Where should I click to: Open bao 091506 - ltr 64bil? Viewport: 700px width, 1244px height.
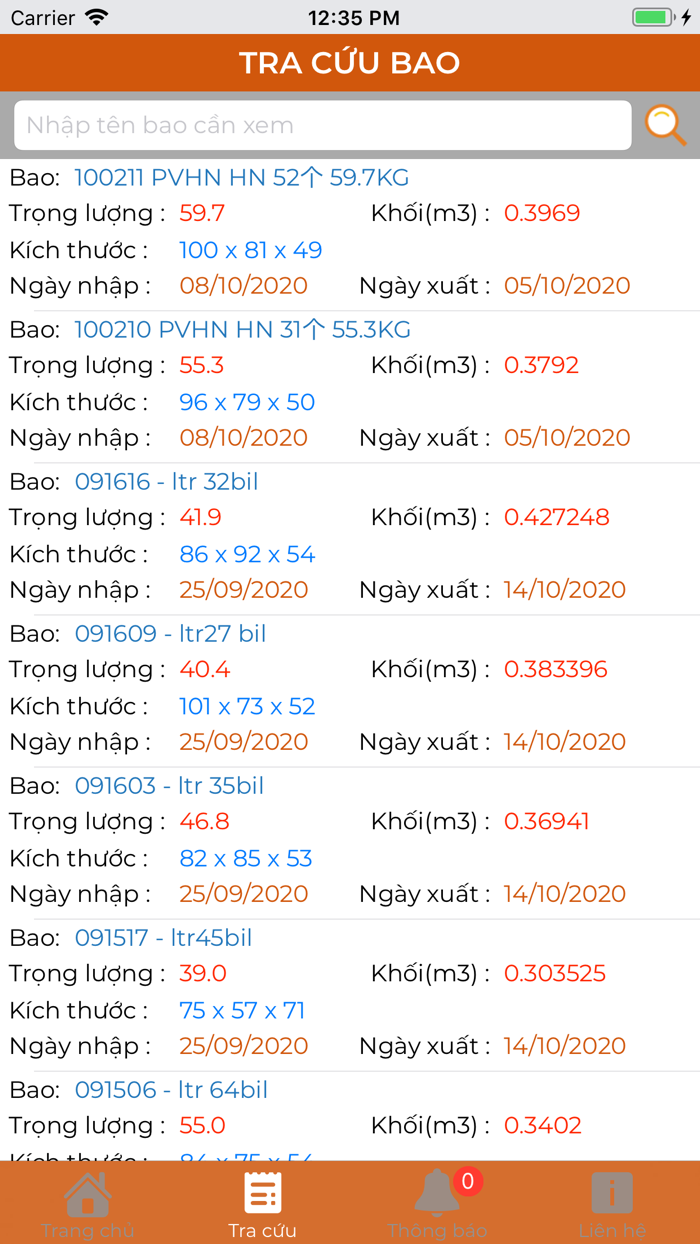(x=350, y=1116)
